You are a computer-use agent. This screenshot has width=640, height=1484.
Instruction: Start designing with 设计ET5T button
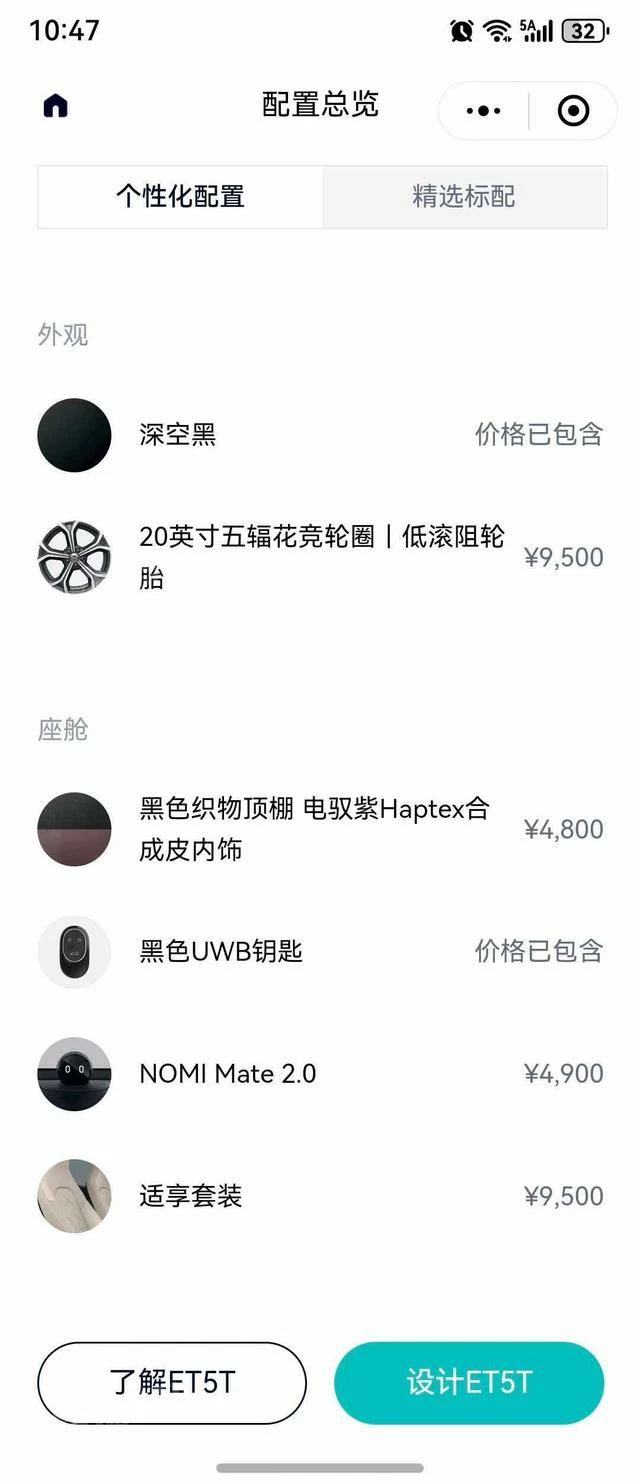click(x=469, y=1383)
